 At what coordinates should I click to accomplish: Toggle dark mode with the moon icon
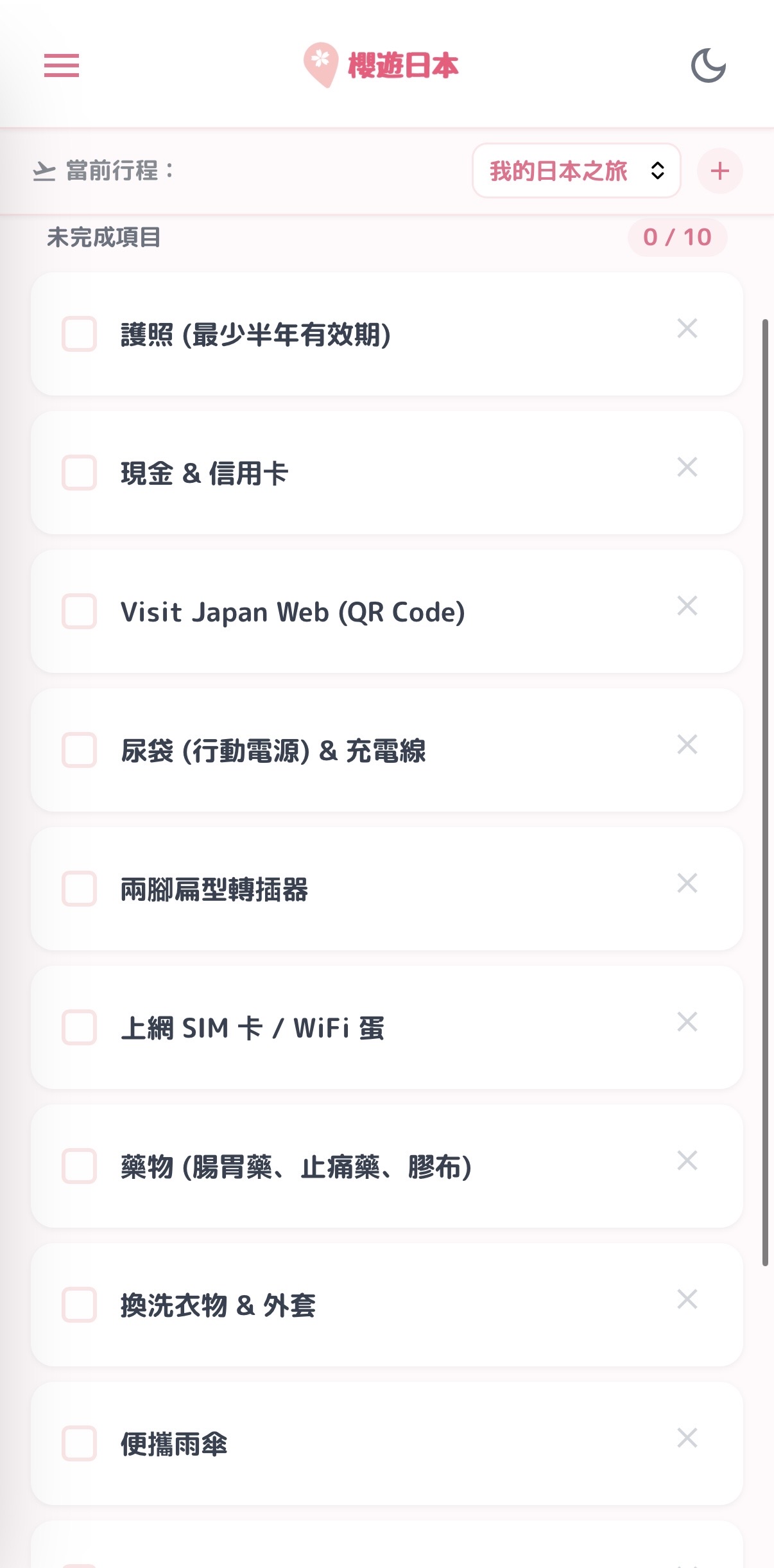[710, 64]
